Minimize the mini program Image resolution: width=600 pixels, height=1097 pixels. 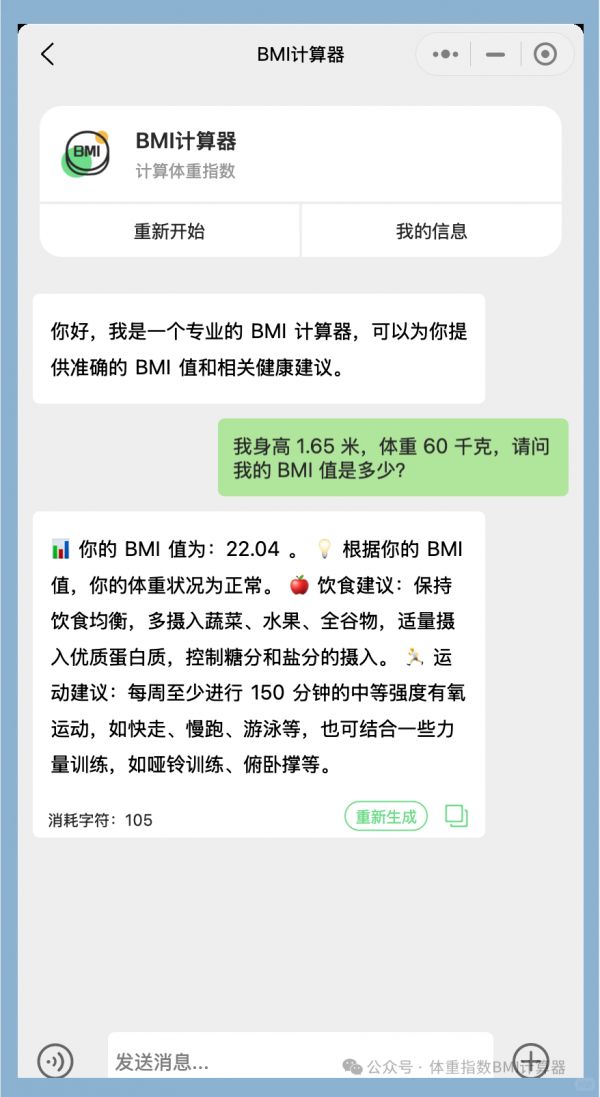click(x=495, y=54)
